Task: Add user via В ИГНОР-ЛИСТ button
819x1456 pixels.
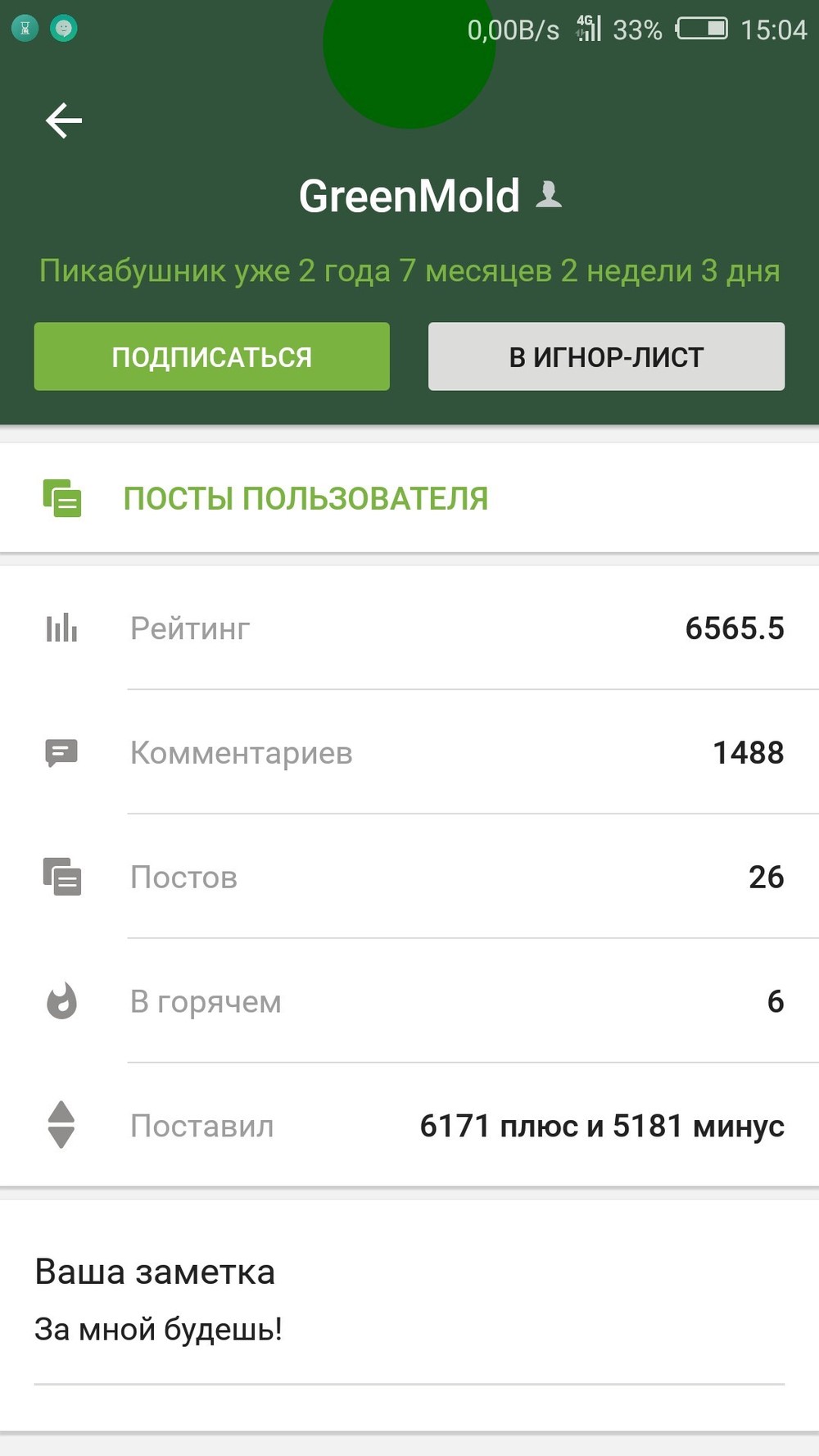Action: [x=606, y=356]
